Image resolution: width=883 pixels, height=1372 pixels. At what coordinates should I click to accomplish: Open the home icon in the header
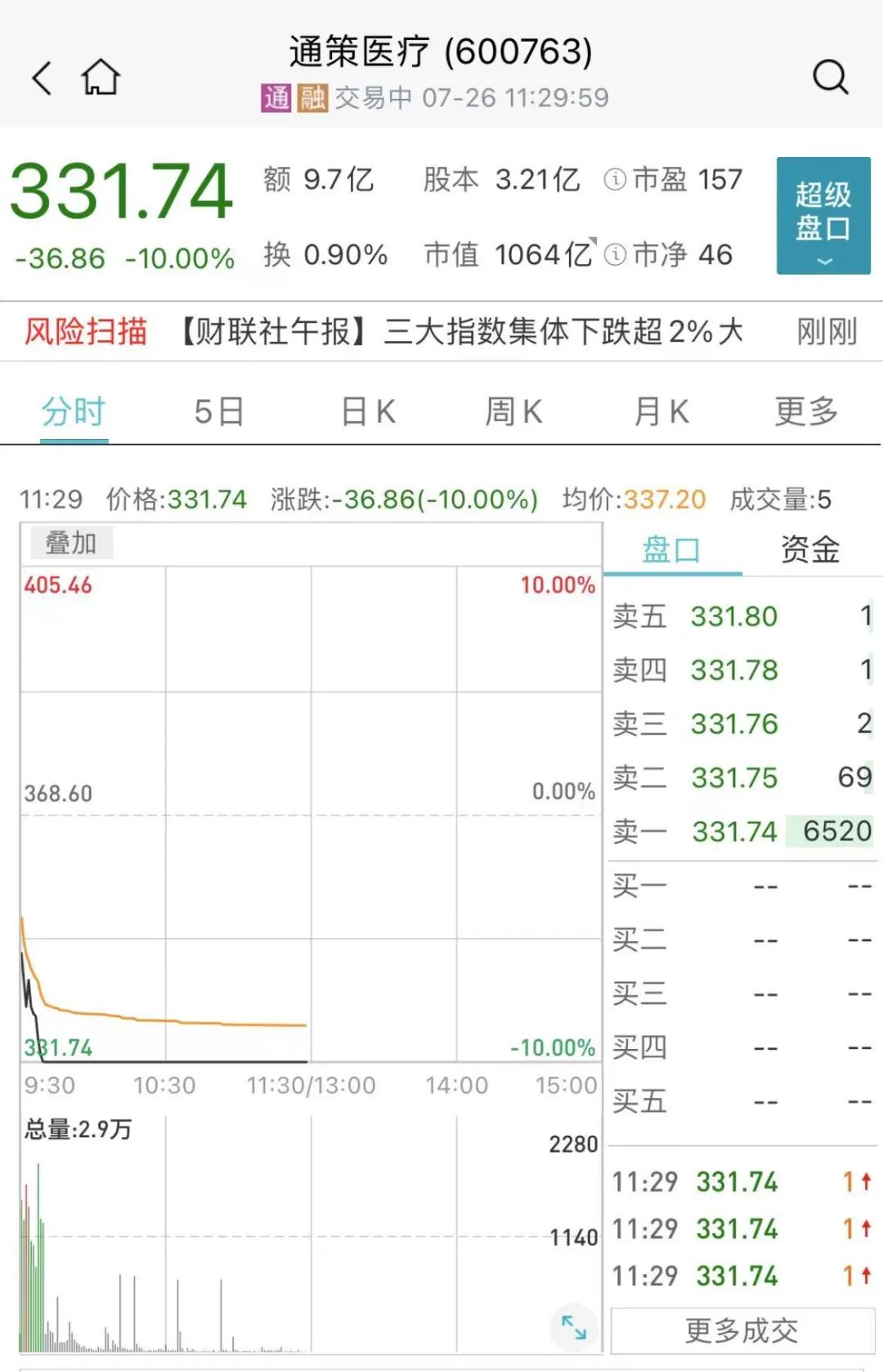click(101, 78)
